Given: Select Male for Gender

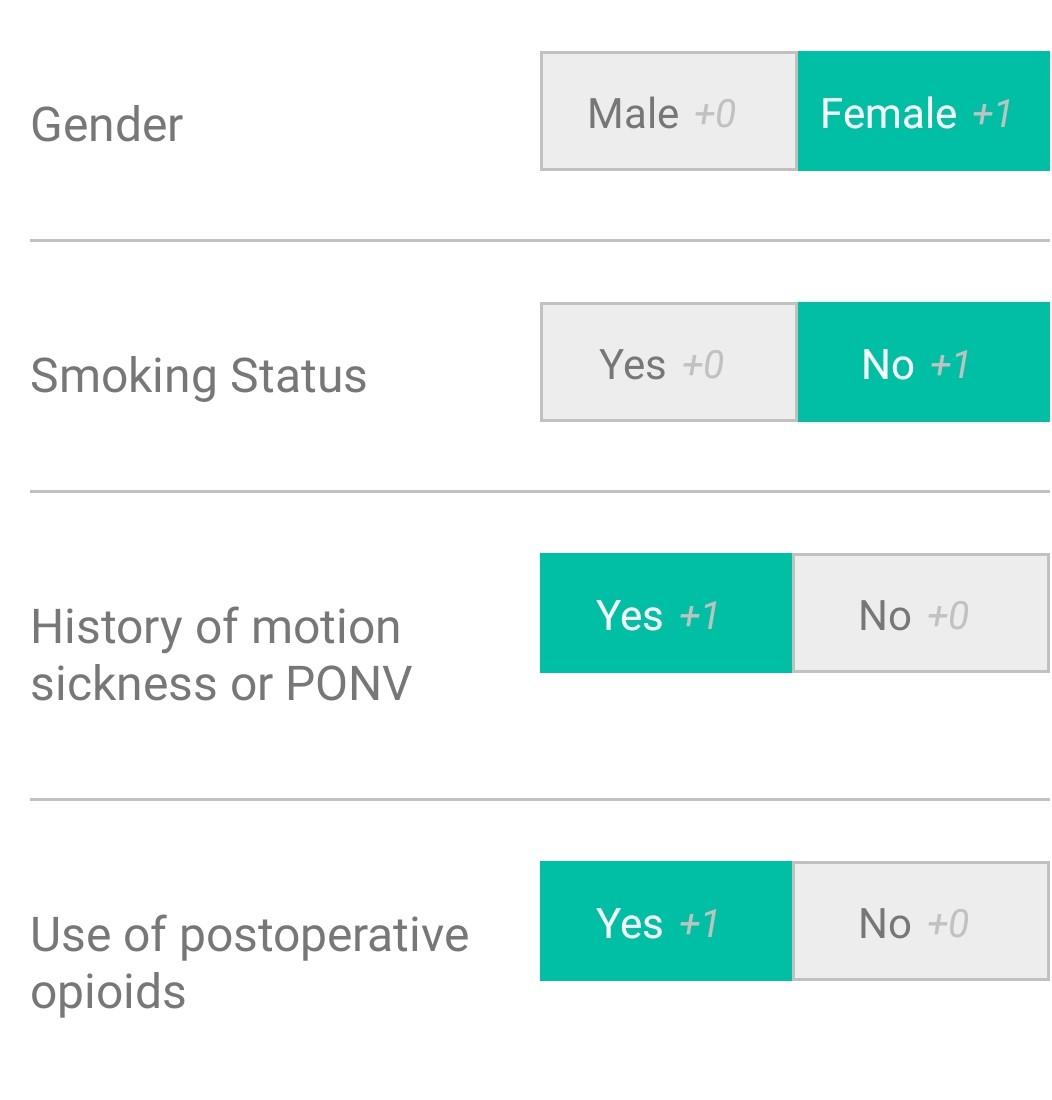Looking at the screenshot, I should pyautogui.click(x=668, y=112).
